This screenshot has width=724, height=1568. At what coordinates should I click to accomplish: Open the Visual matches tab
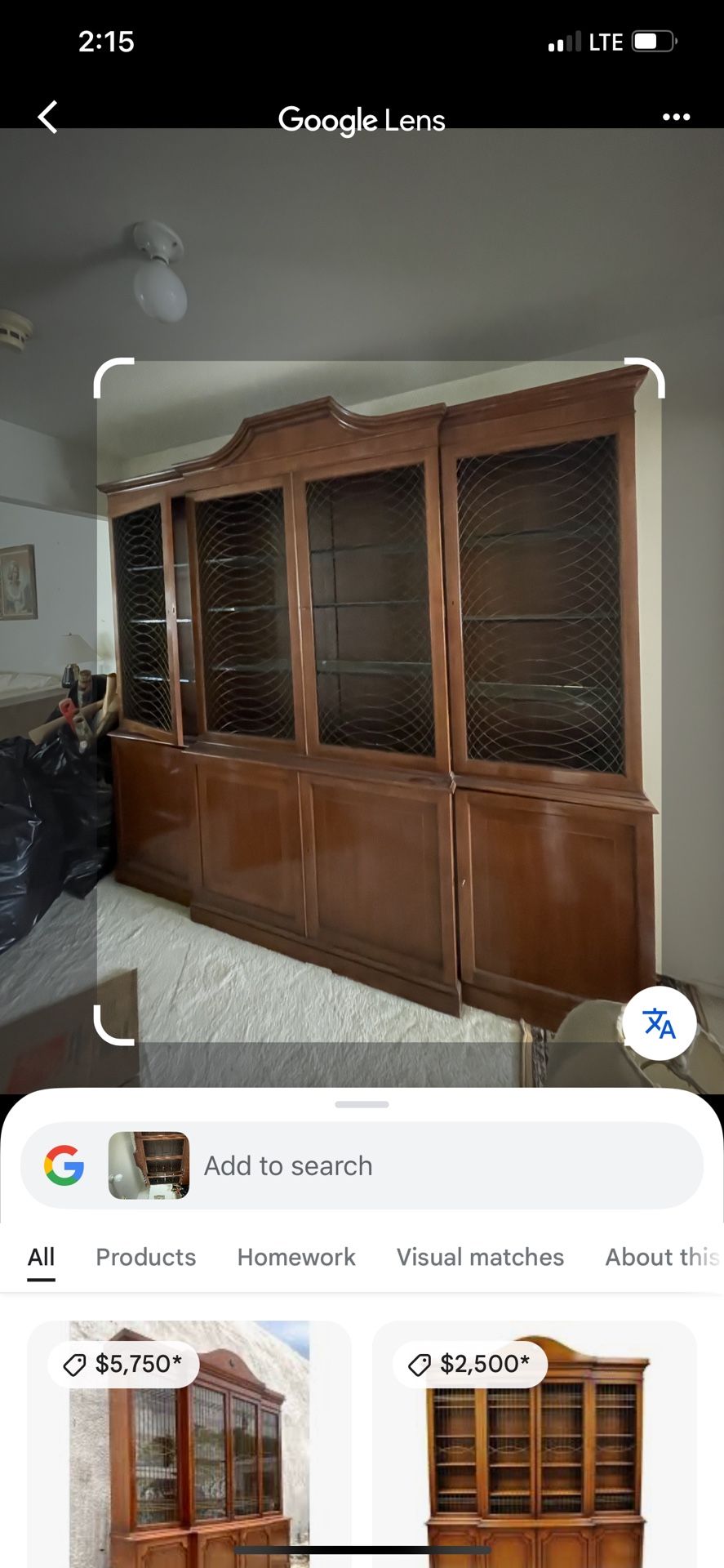tap(480, 1257)
